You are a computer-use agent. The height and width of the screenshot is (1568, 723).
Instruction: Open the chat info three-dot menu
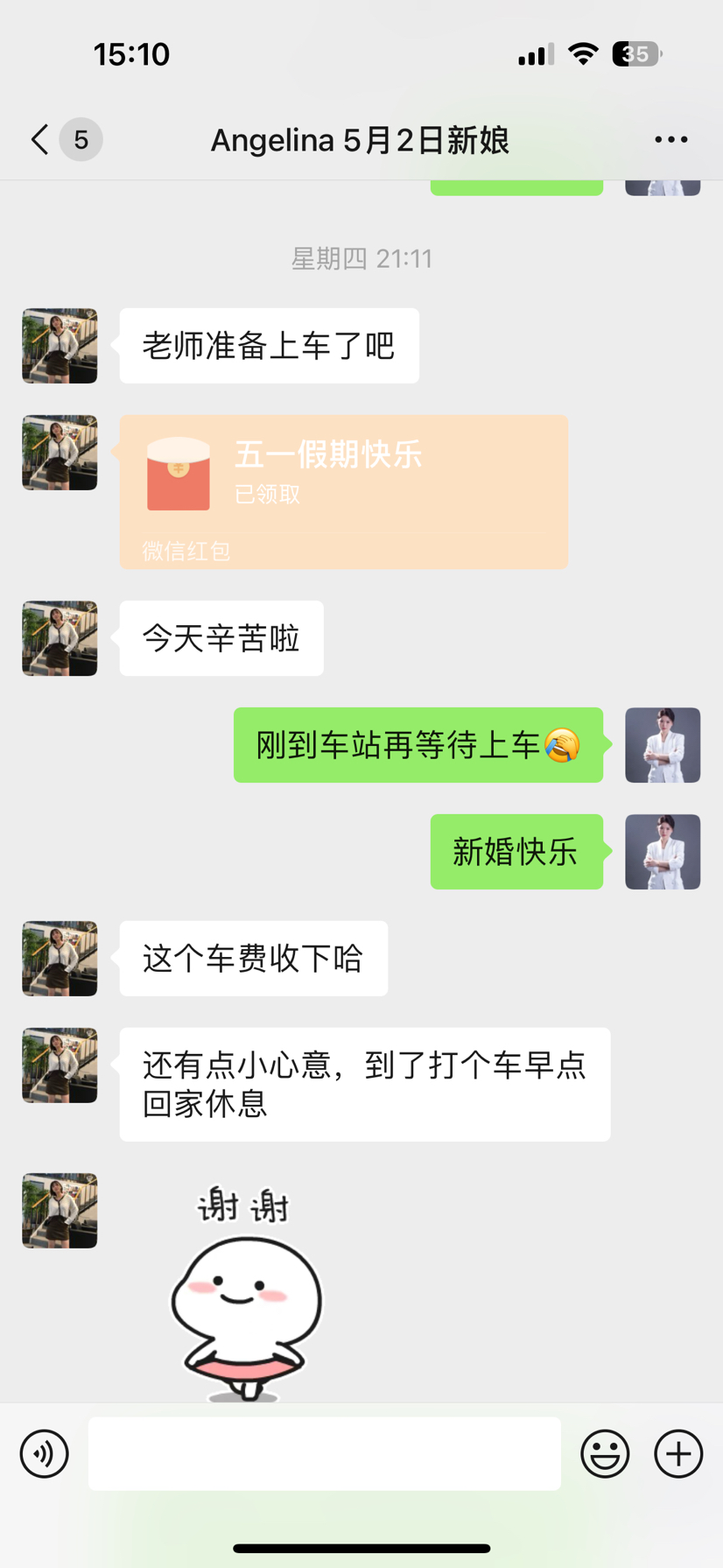pos(671,139)
